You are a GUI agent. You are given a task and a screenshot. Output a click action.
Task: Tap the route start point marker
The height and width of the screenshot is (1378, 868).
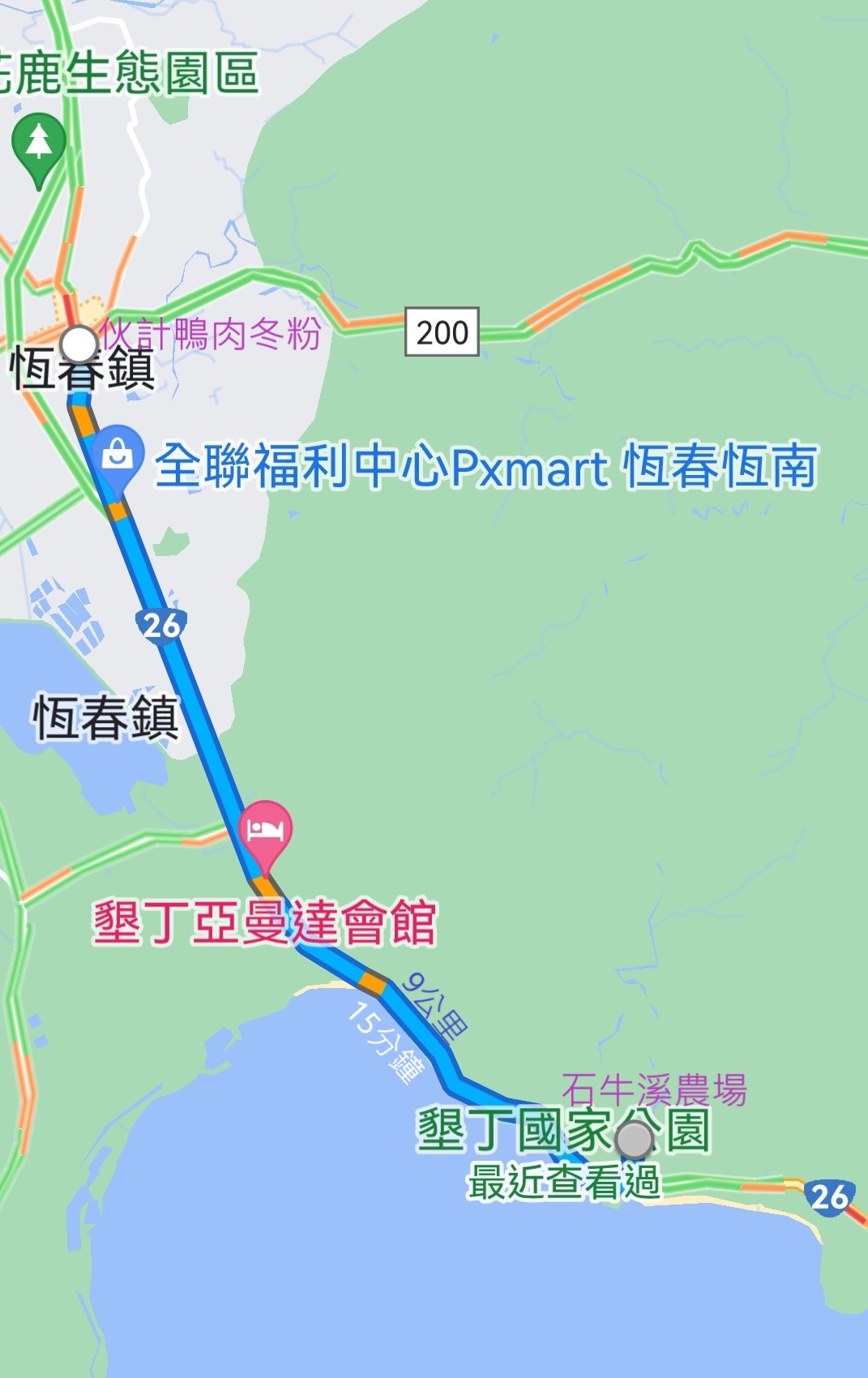click(79, 344)
